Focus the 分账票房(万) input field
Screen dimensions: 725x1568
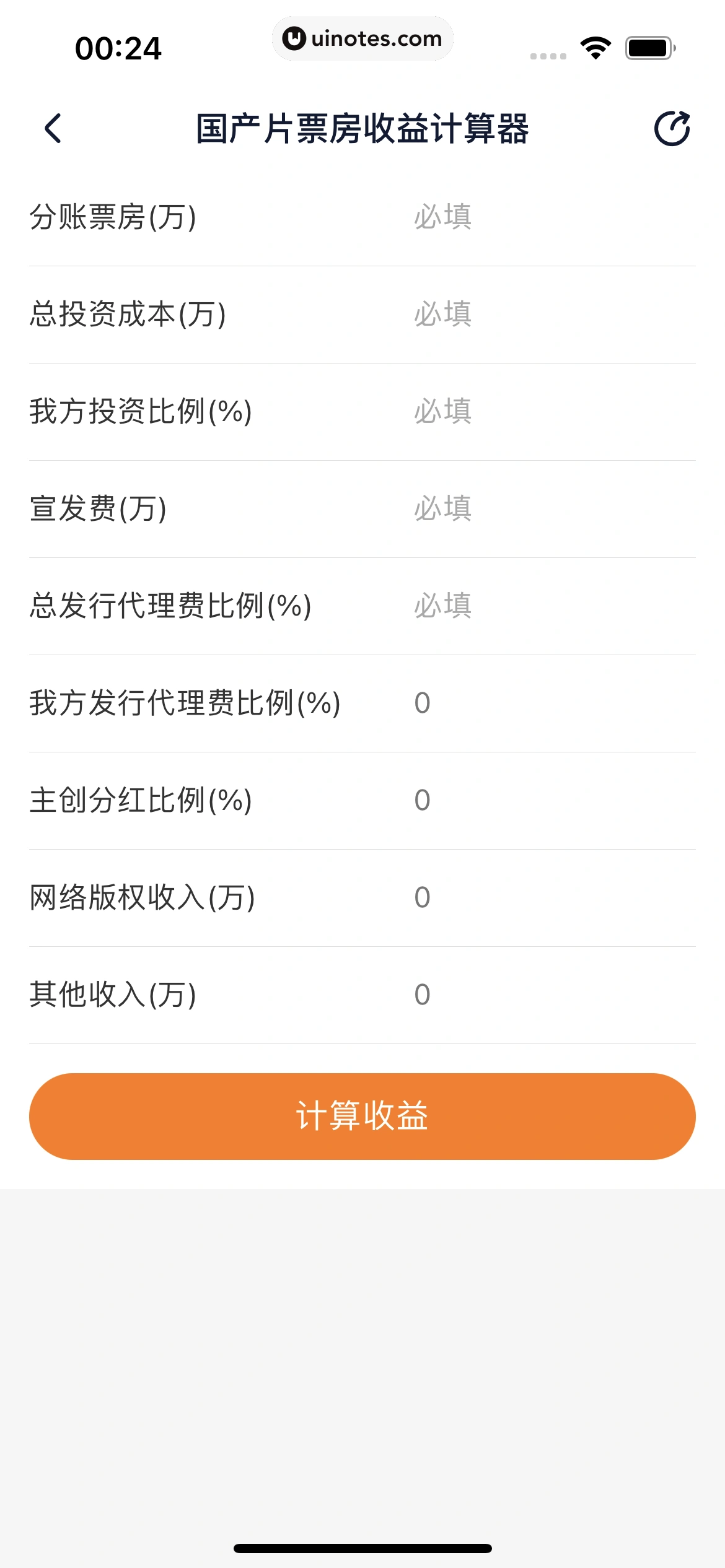(x=551, y=217)
